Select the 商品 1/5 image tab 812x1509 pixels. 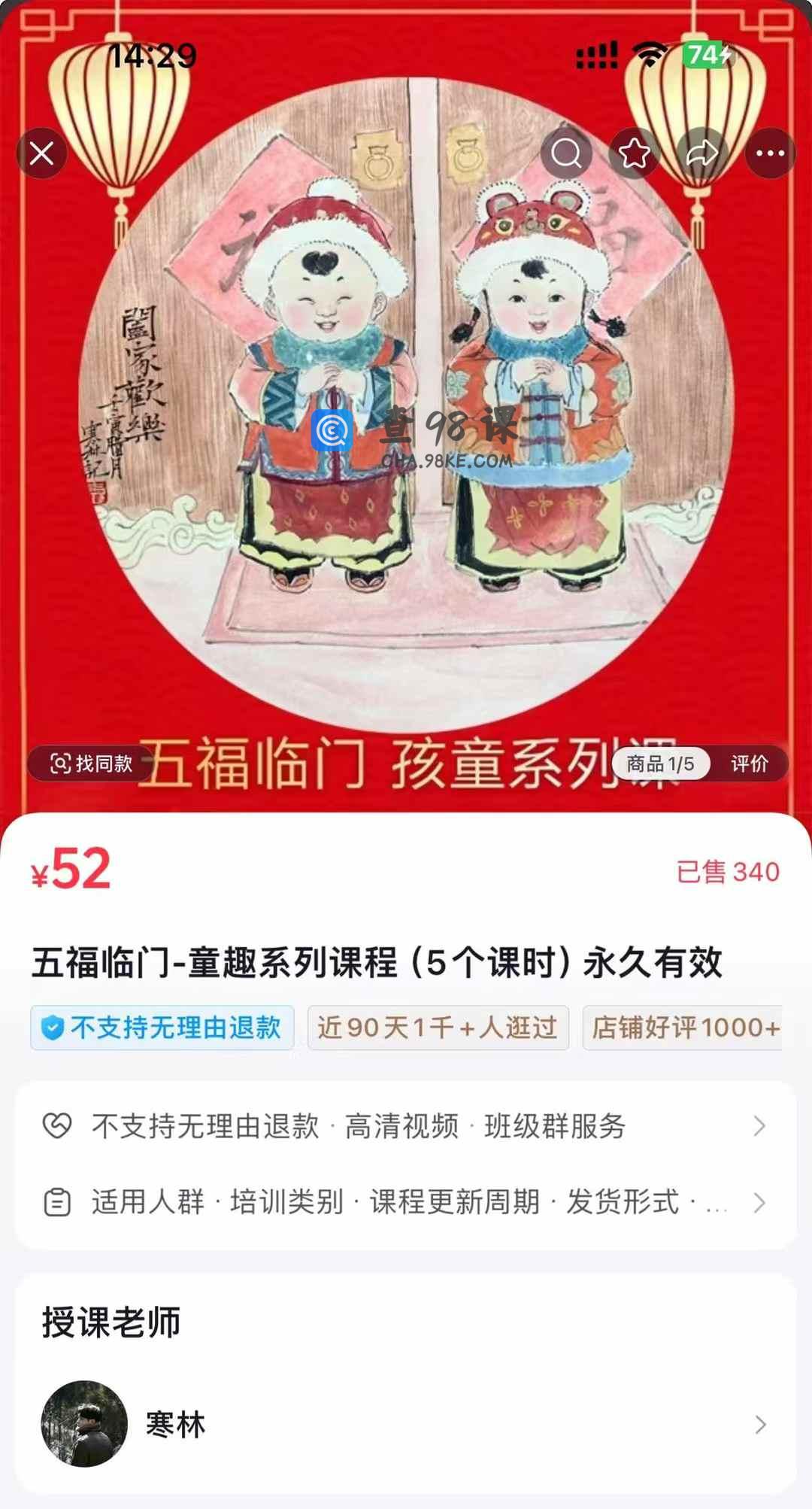pos(660,764)
